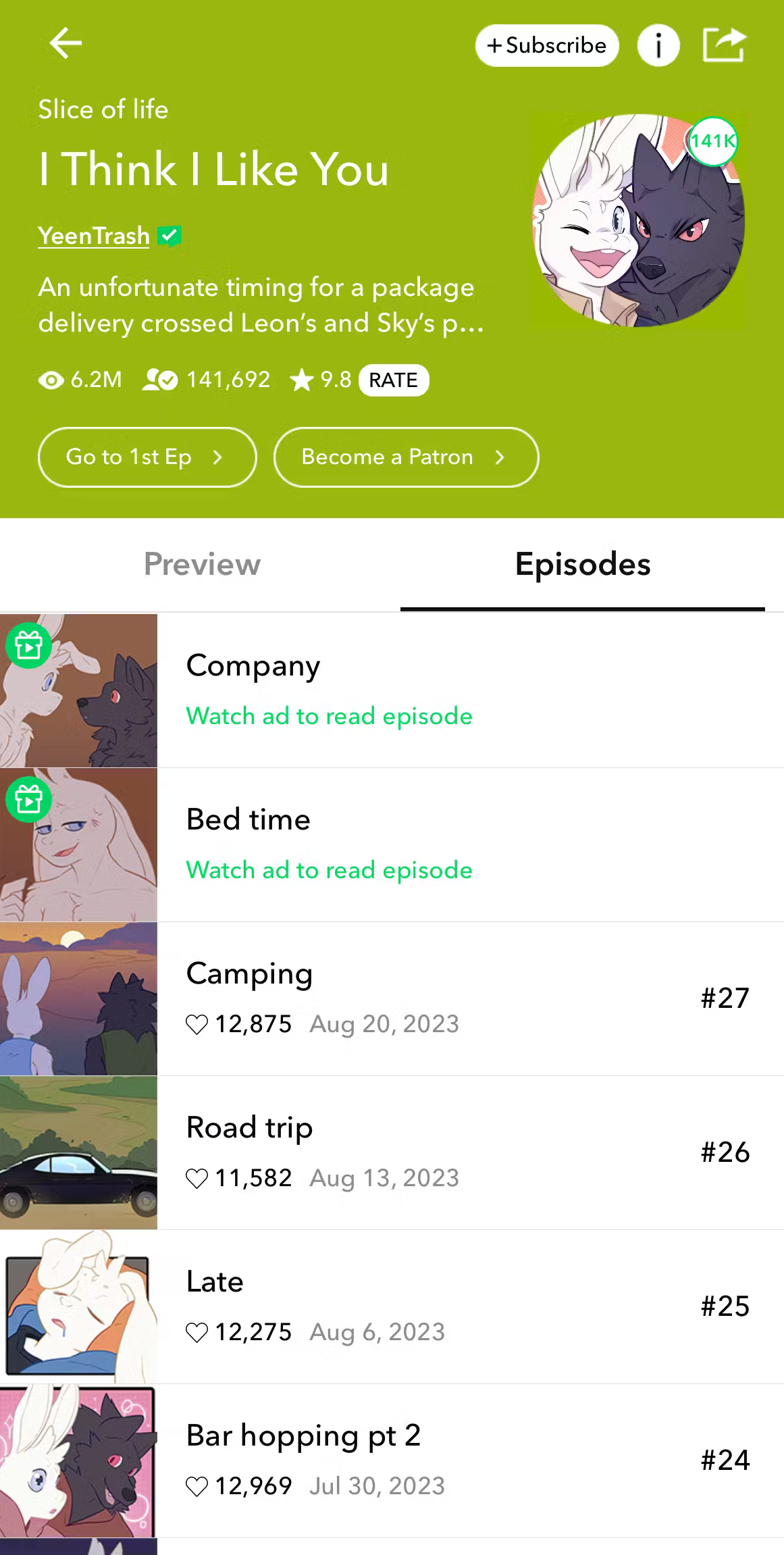Click the eye views count icon
Screen dimensions: 784x1555
point(50,380)
